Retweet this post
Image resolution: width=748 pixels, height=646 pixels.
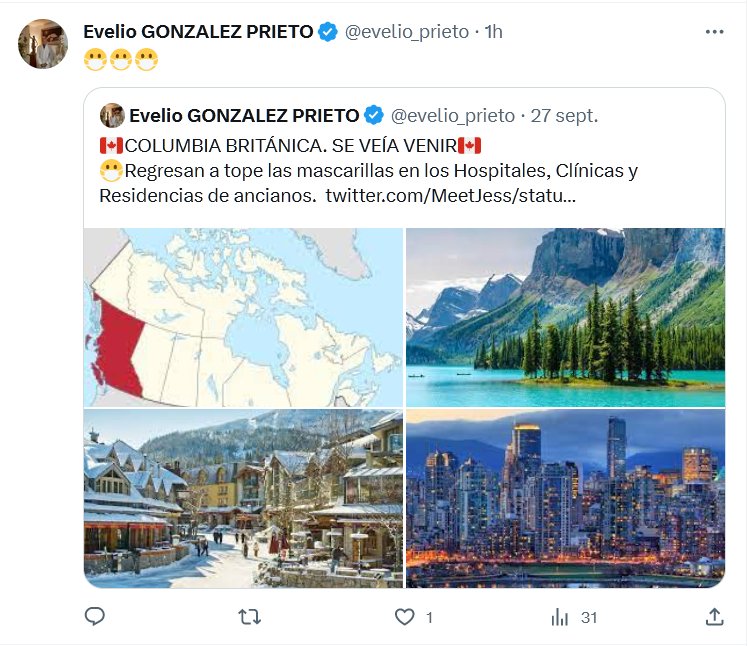(250, 617)
